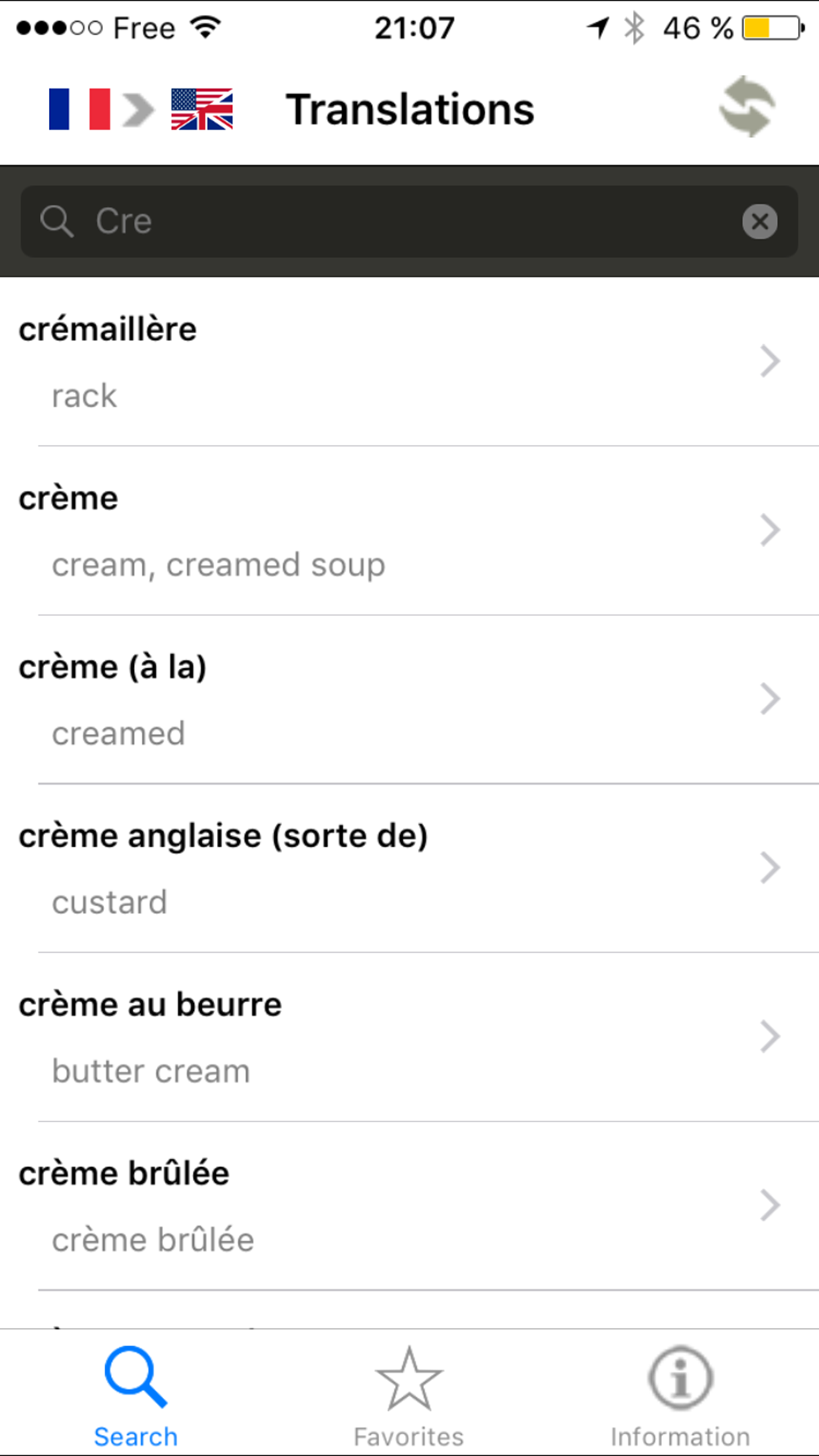Open the crème au beurre entry
Screen dimensions: 819x1456
409,1037
